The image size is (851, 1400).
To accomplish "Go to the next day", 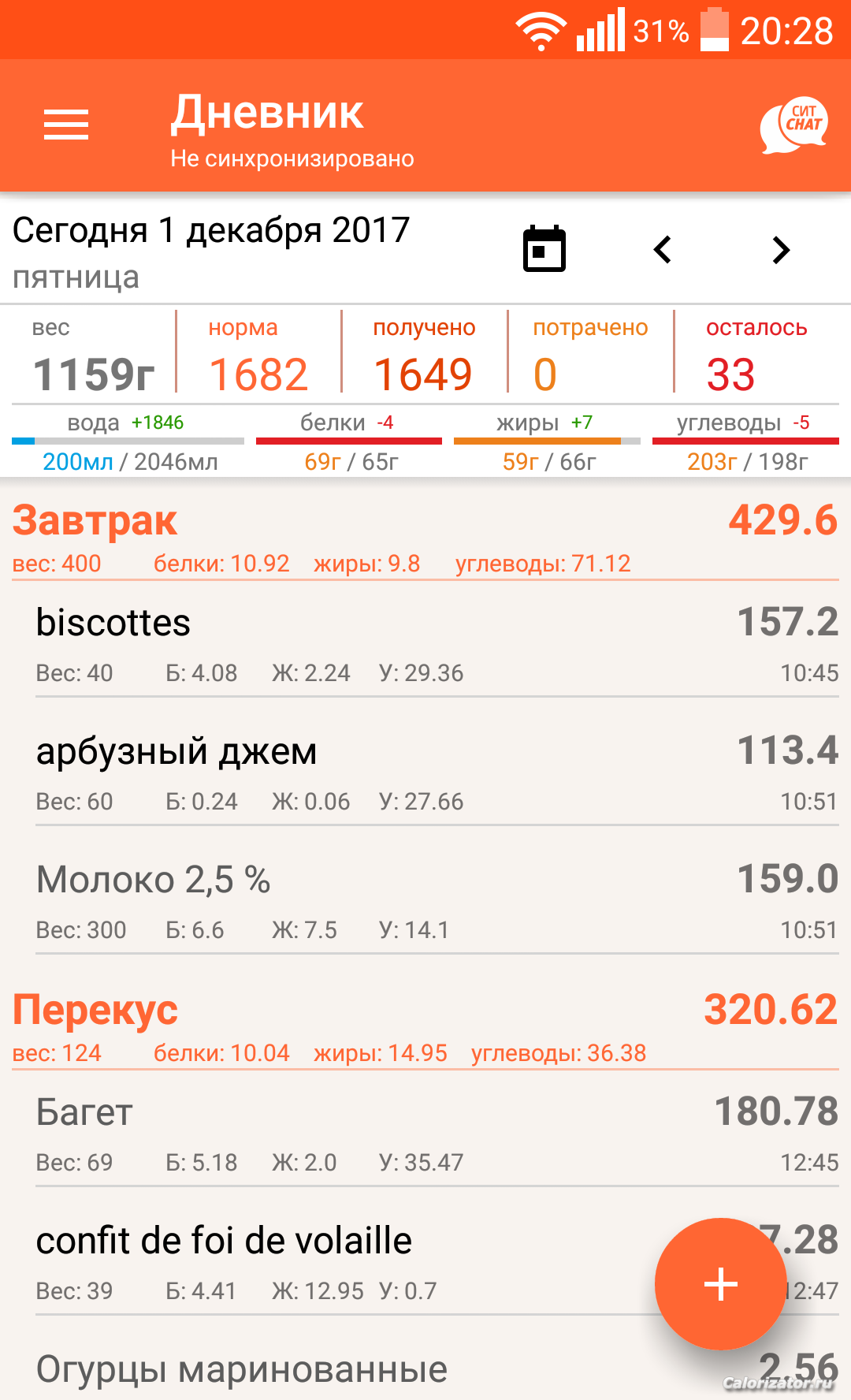I will pos(780,250).
